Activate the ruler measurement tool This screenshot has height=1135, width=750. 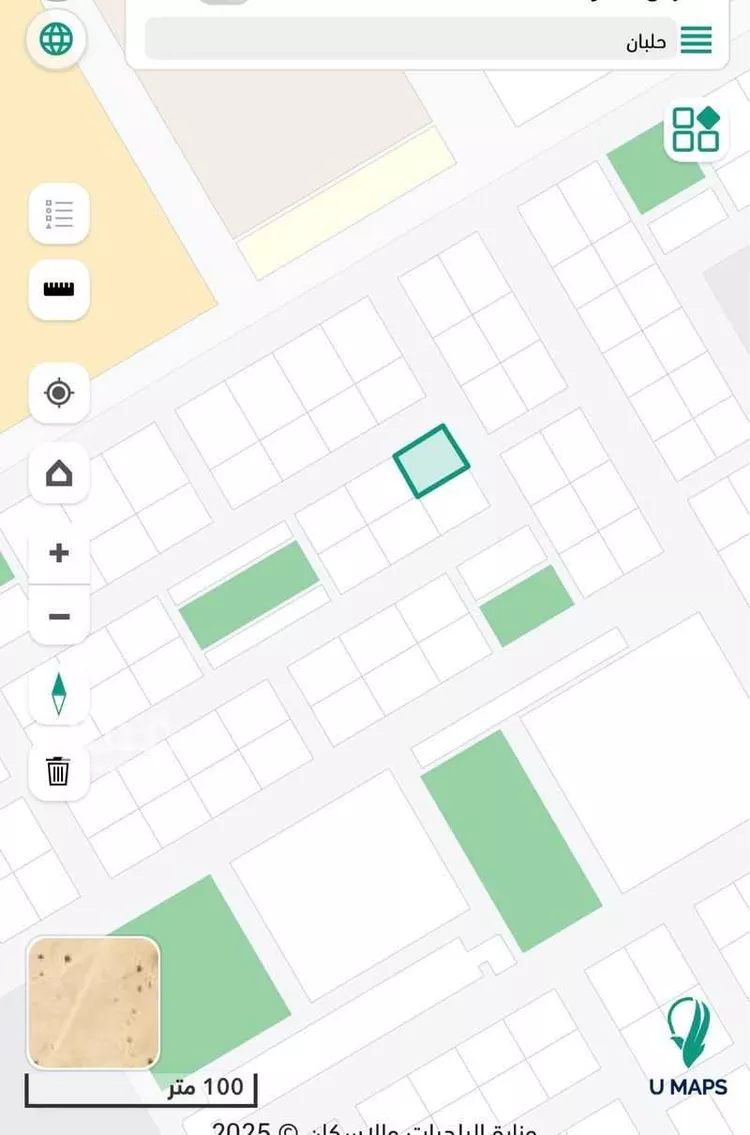pos(59,290)
